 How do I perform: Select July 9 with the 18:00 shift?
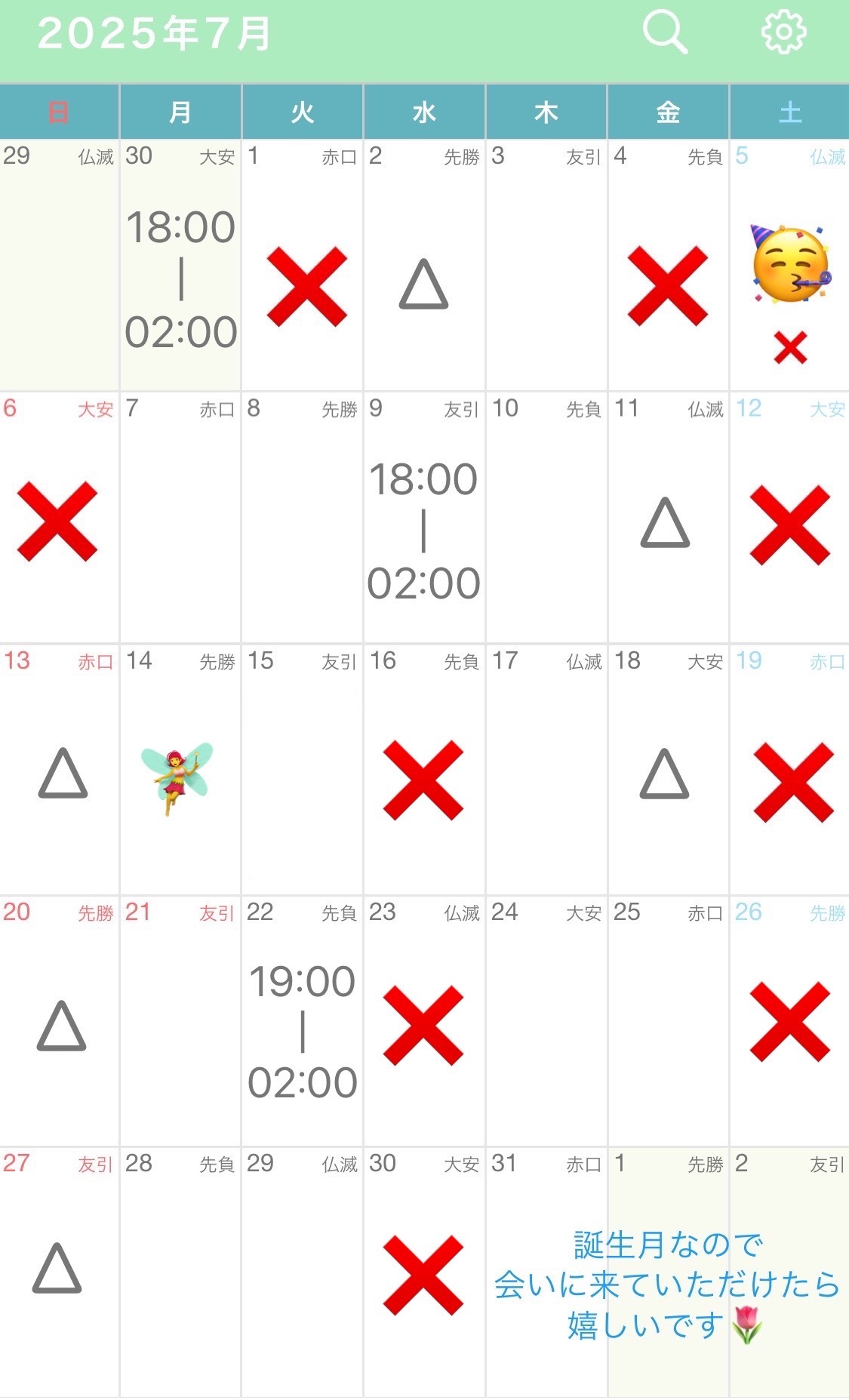(424, 518)
